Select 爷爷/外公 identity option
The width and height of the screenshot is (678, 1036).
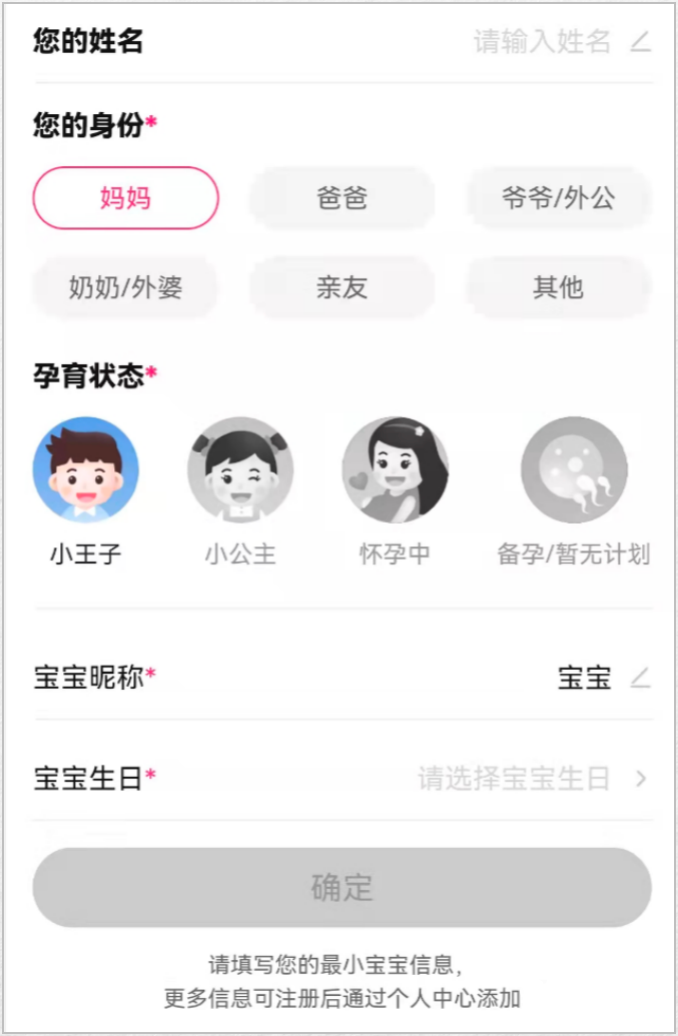558,198
